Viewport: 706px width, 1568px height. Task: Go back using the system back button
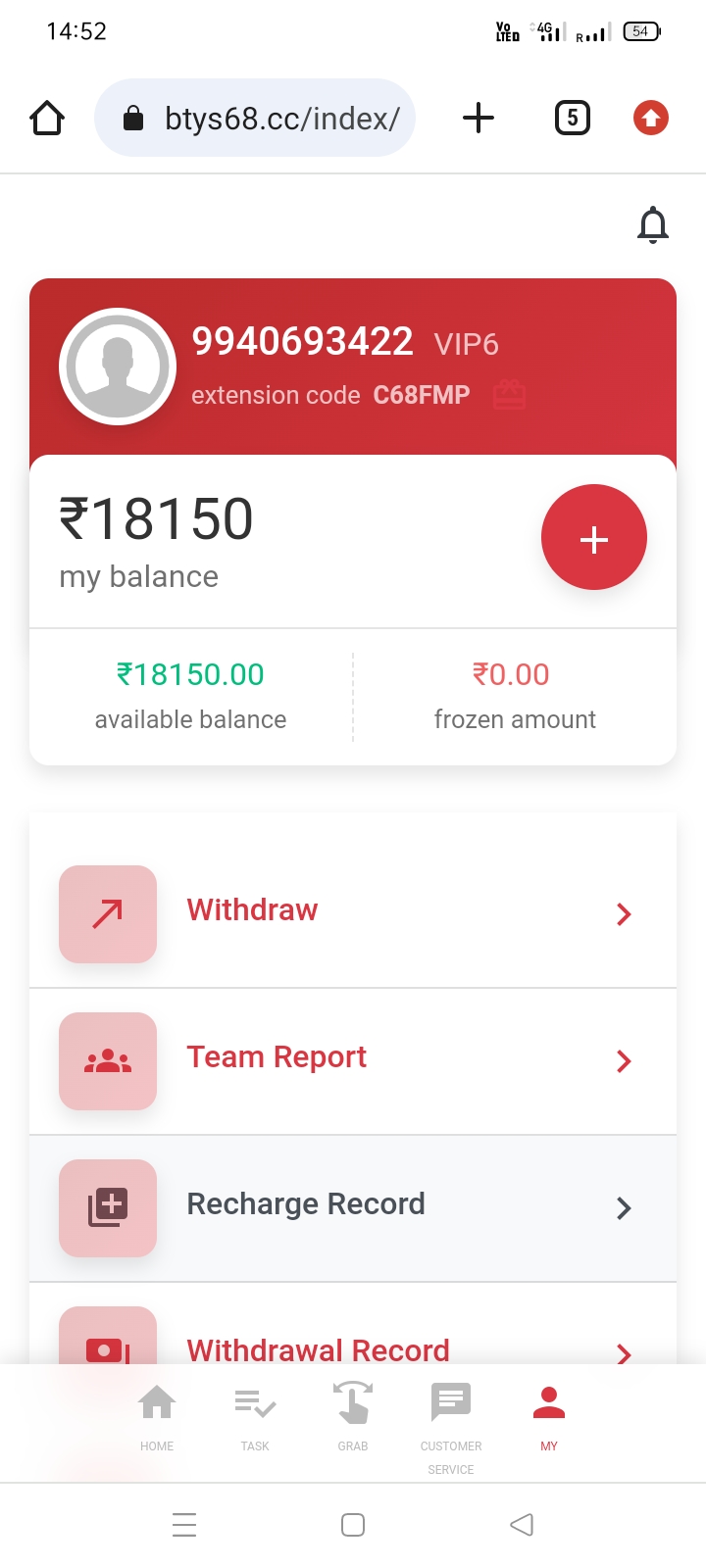point(522,1525)
